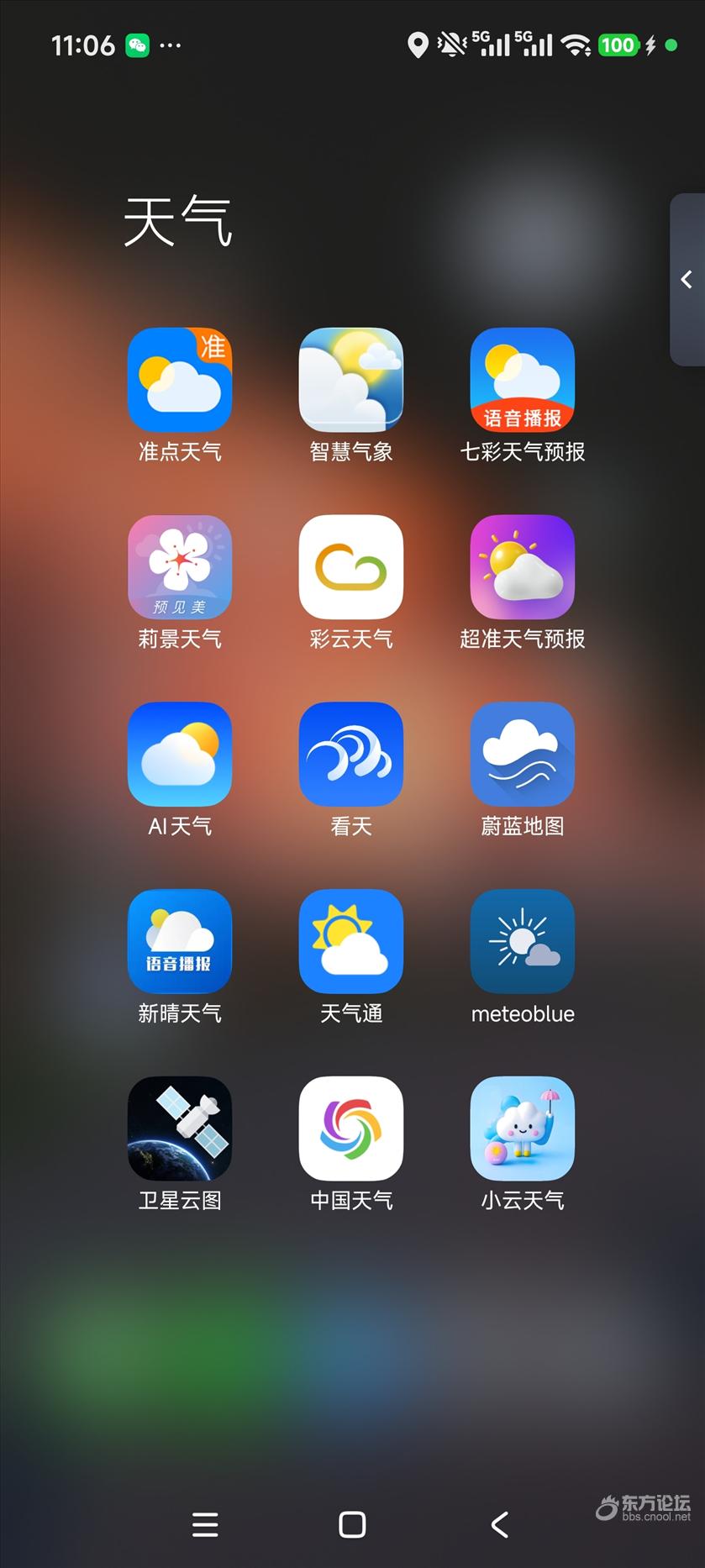
Task: Open the 卫星云图 satellite app
Action: 179,1129
